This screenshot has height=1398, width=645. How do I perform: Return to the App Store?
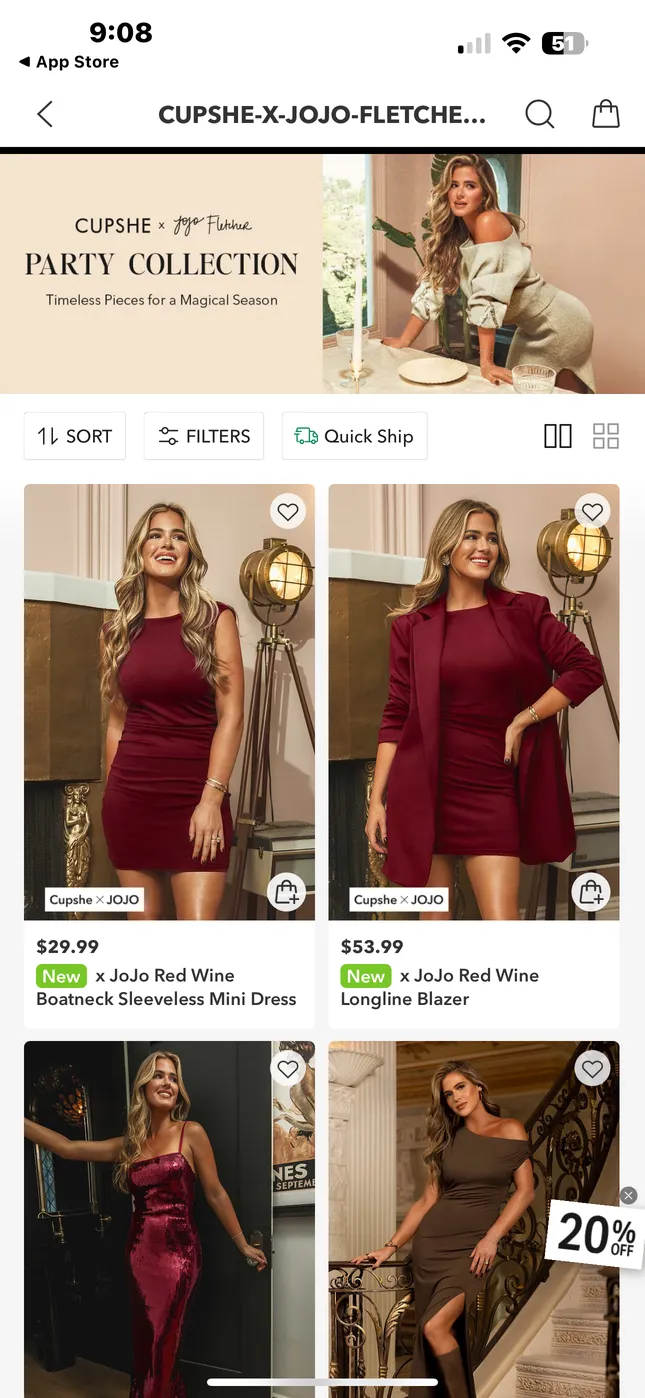click(x=68, y=62)
